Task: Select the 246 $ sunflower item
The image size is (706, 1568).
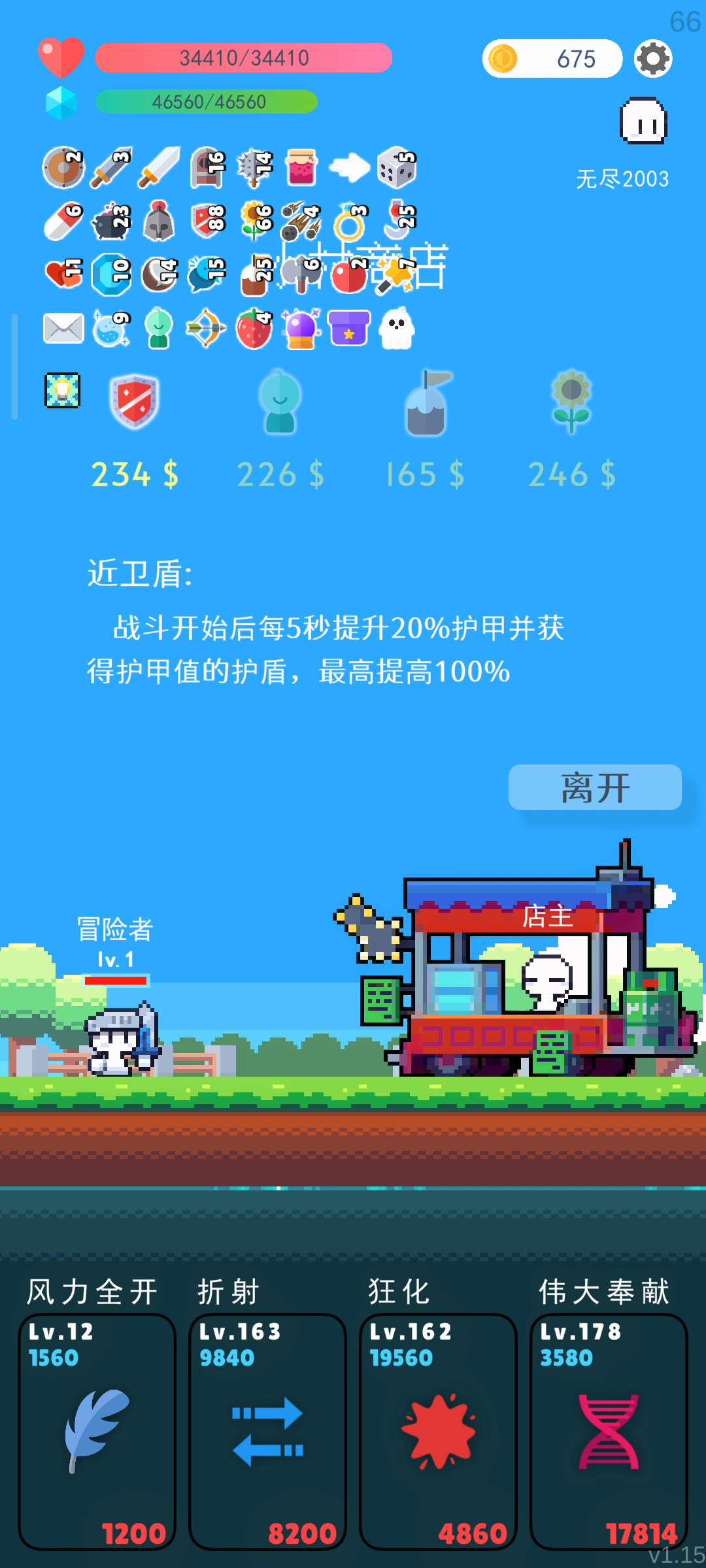Action: pyautogui.click(x=571, y=402)
